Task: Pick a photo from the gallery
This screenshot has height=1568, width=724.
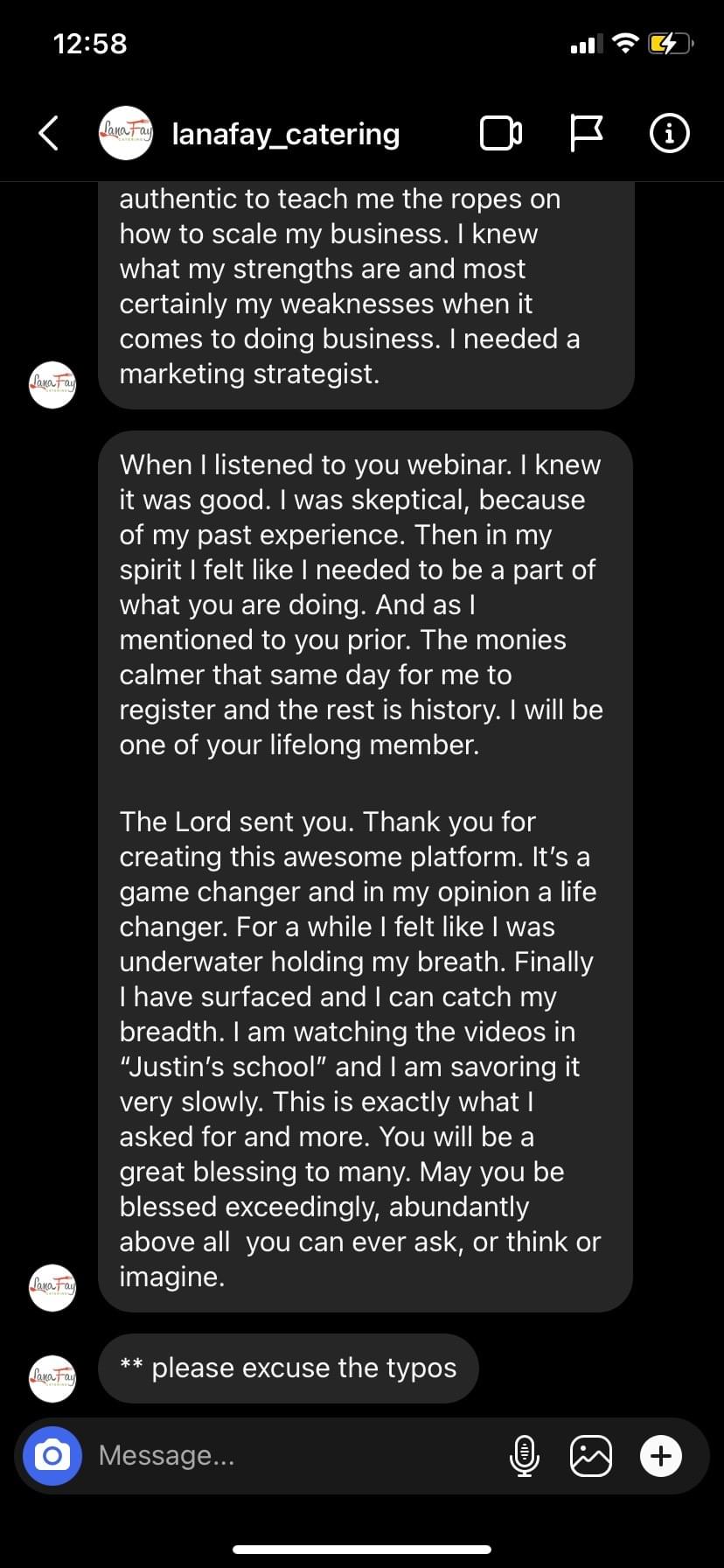Action: click(591, 1456)
